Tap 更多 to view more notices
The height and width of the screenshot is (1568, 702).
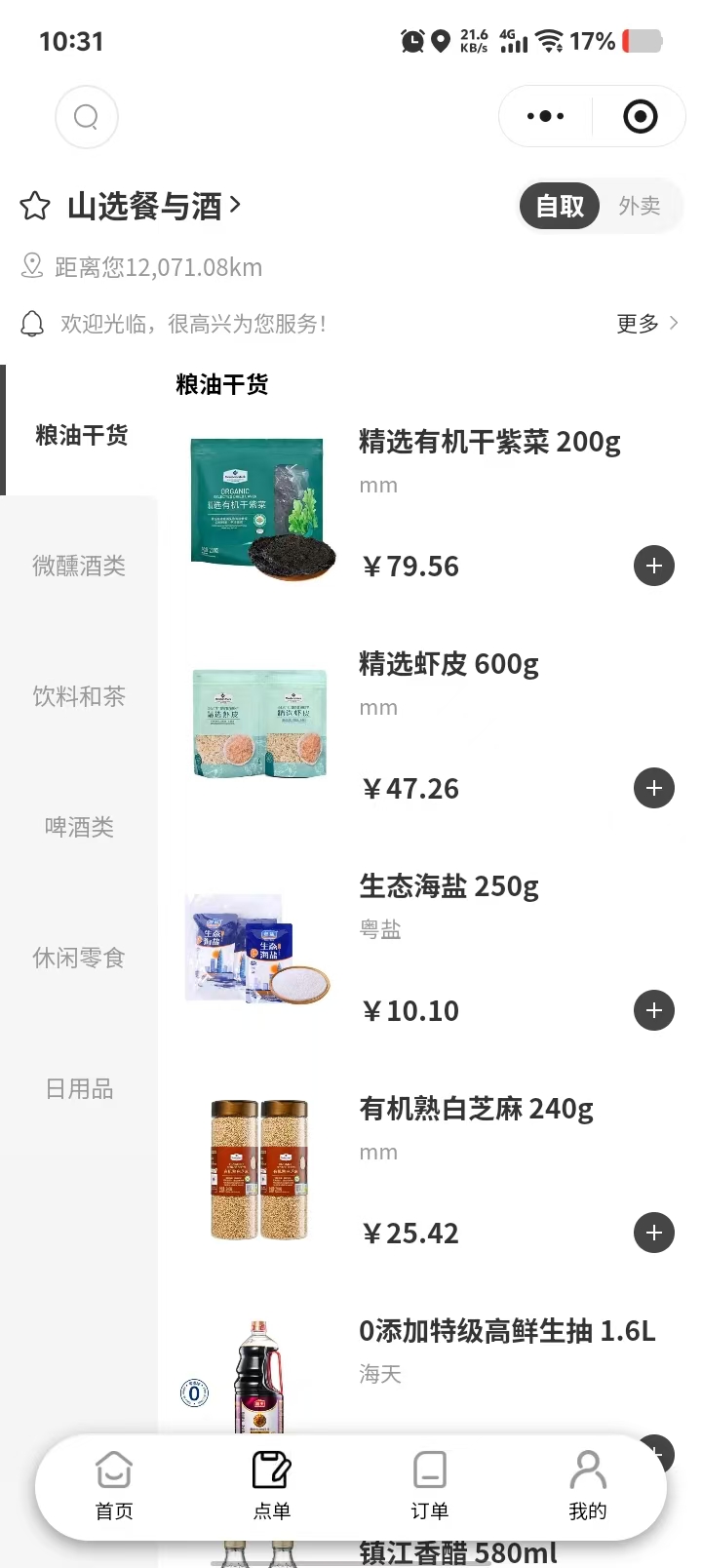[x=646, y=323]
